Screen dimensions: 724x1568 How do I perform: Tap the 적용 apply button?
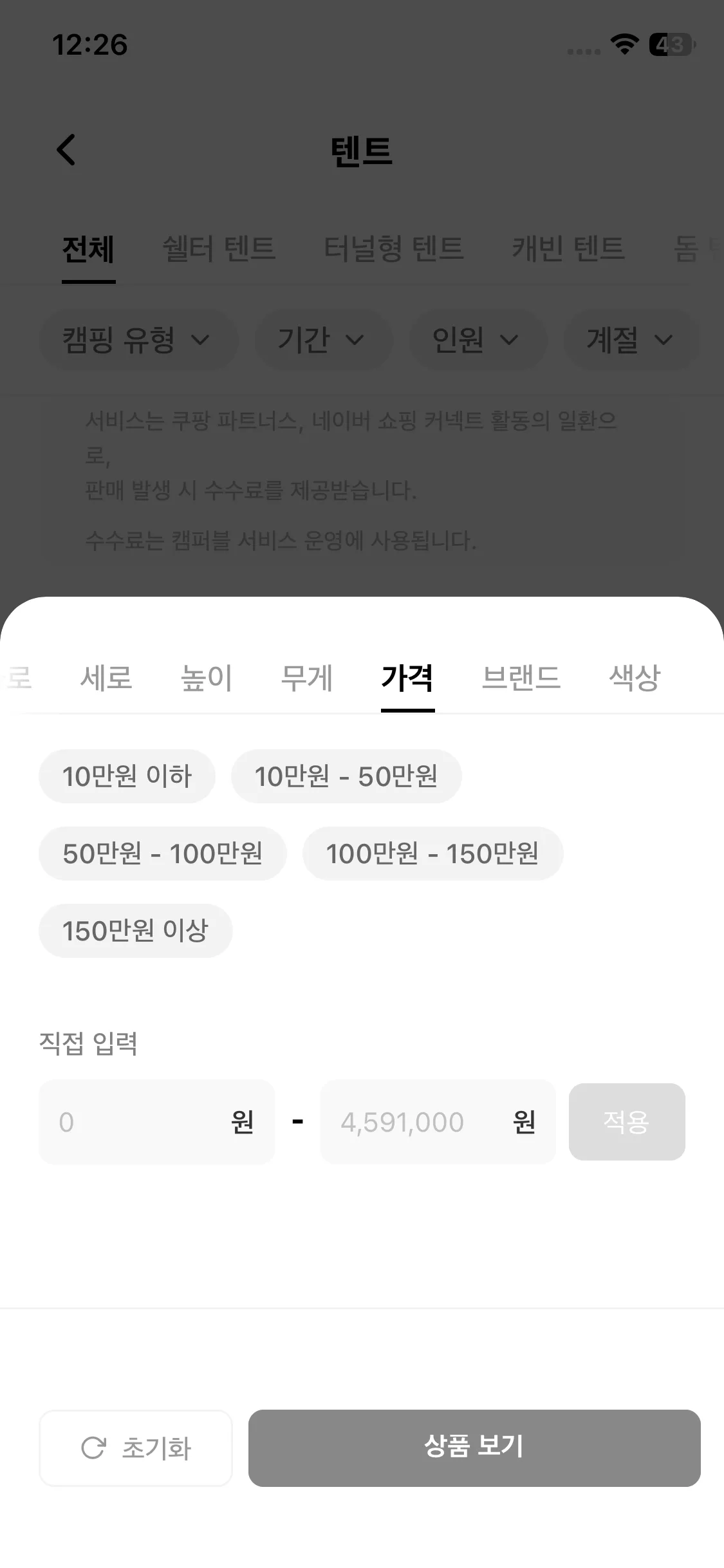(x=626, y=1122)
